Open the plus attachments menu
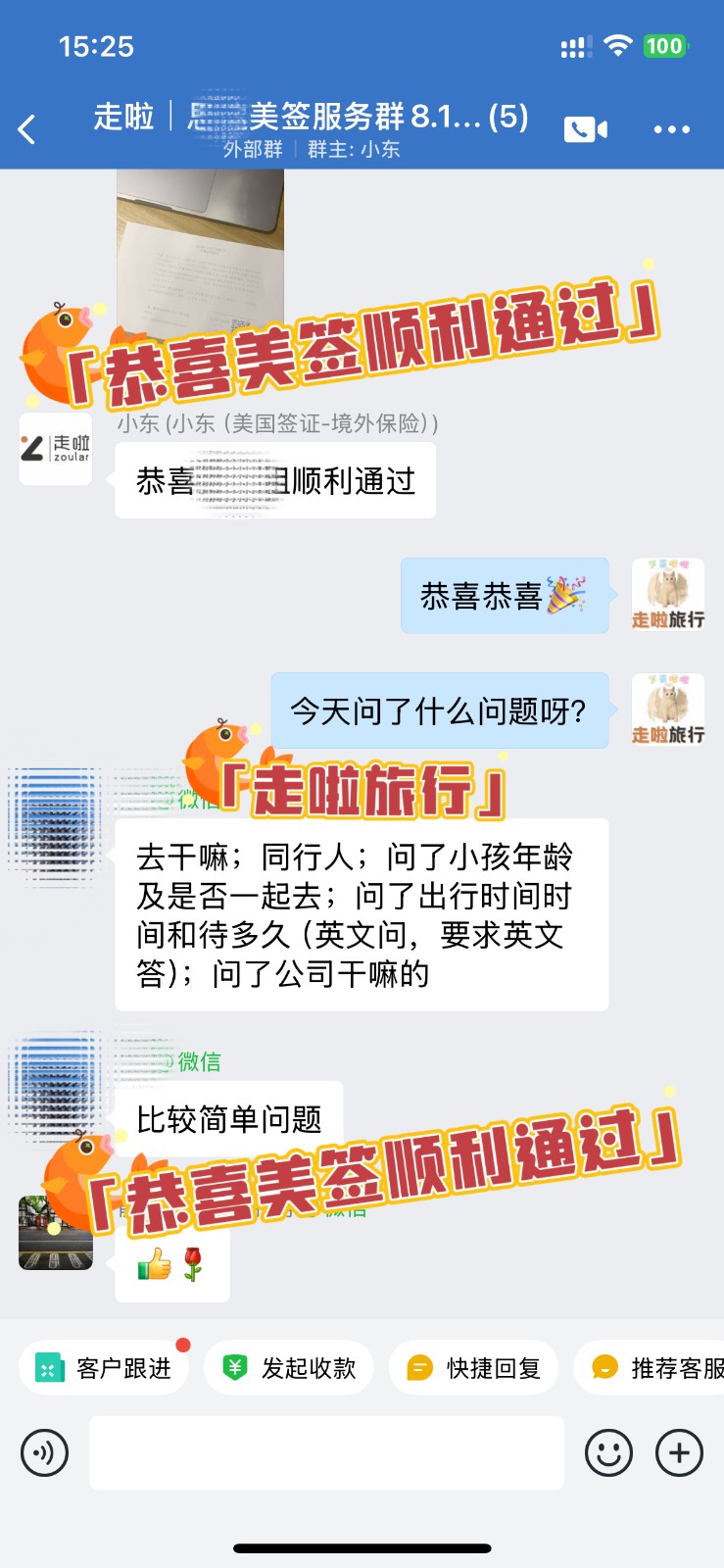This screenshot has width=724, height=1568. click(x=680, y=1452)
